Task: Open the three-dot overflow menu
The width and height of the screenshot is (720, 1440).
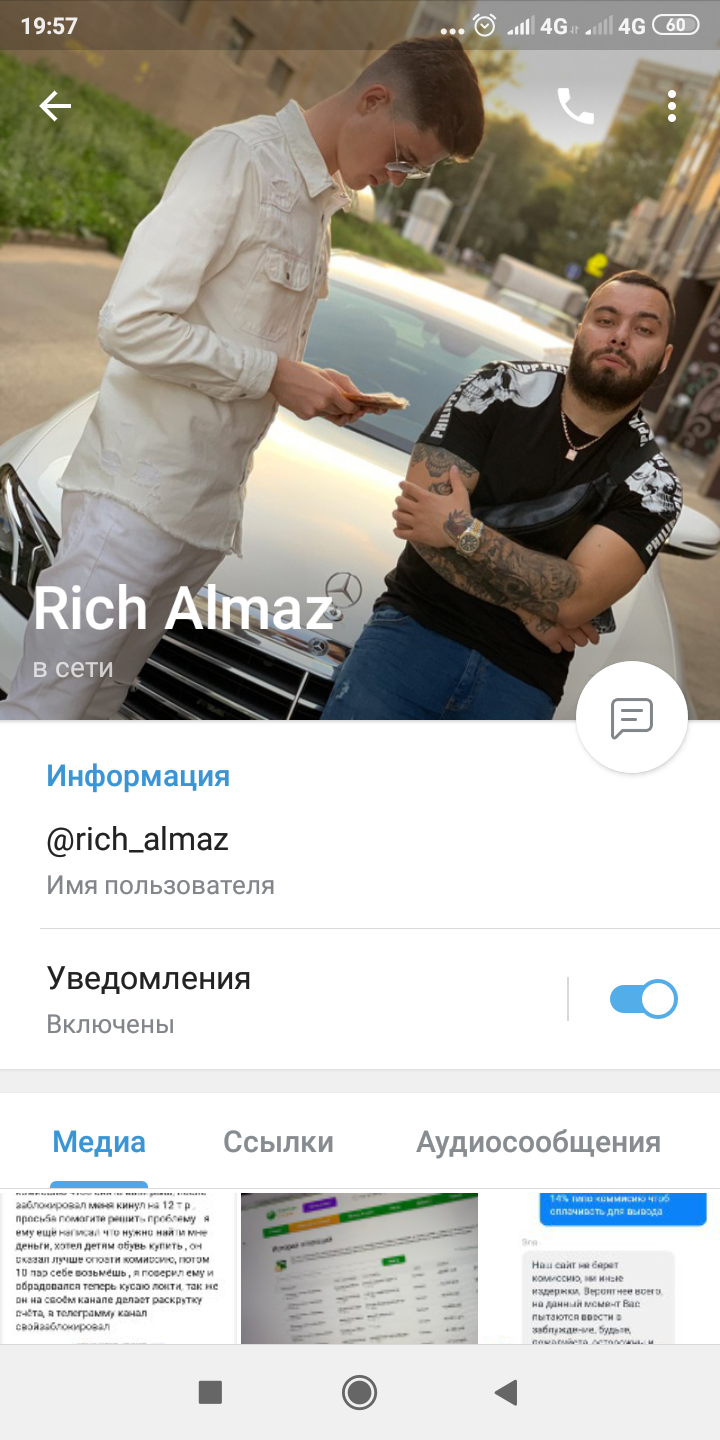Action: point(672,106)
